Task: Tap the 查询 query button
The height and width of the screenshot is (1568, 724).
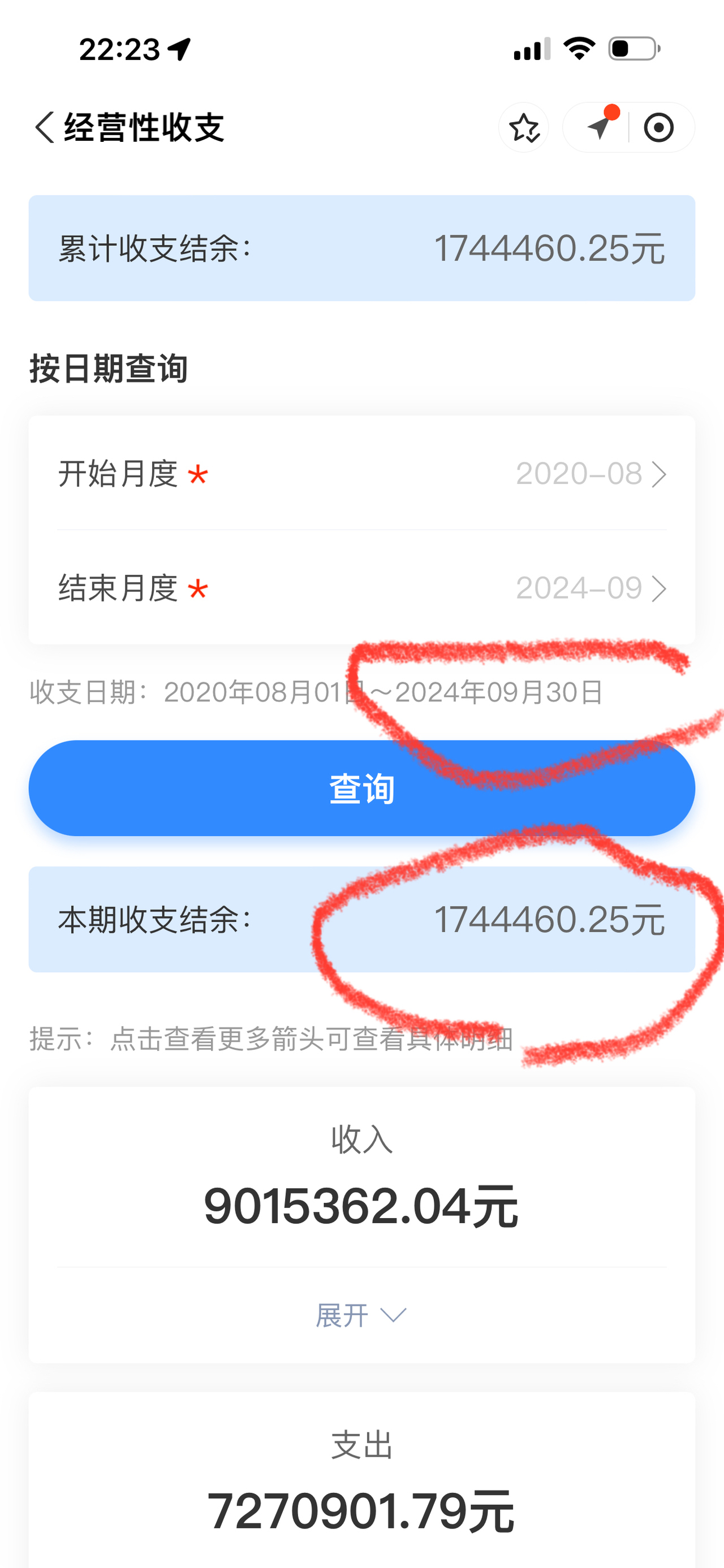Action: 361,789
